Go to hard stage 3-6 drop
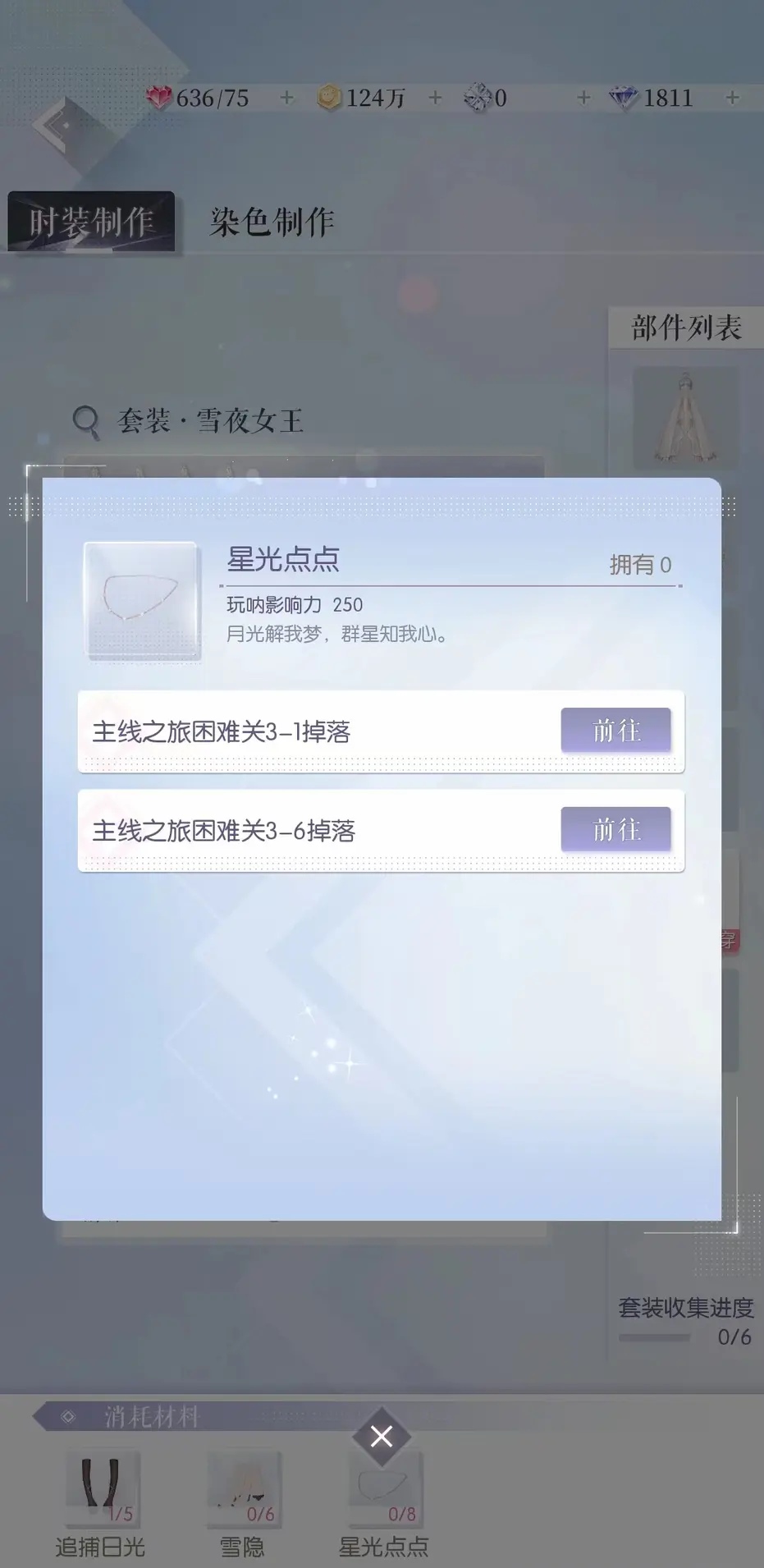The height and width of the screenshot is (1568, 764). tap(615, 829)
